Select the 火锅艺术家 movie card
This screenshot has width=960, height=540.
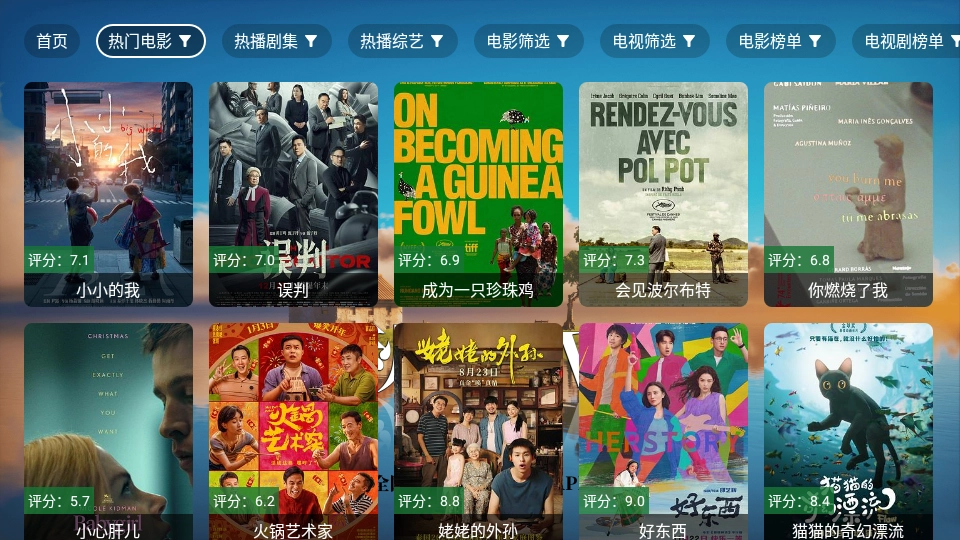coord(293,430)
